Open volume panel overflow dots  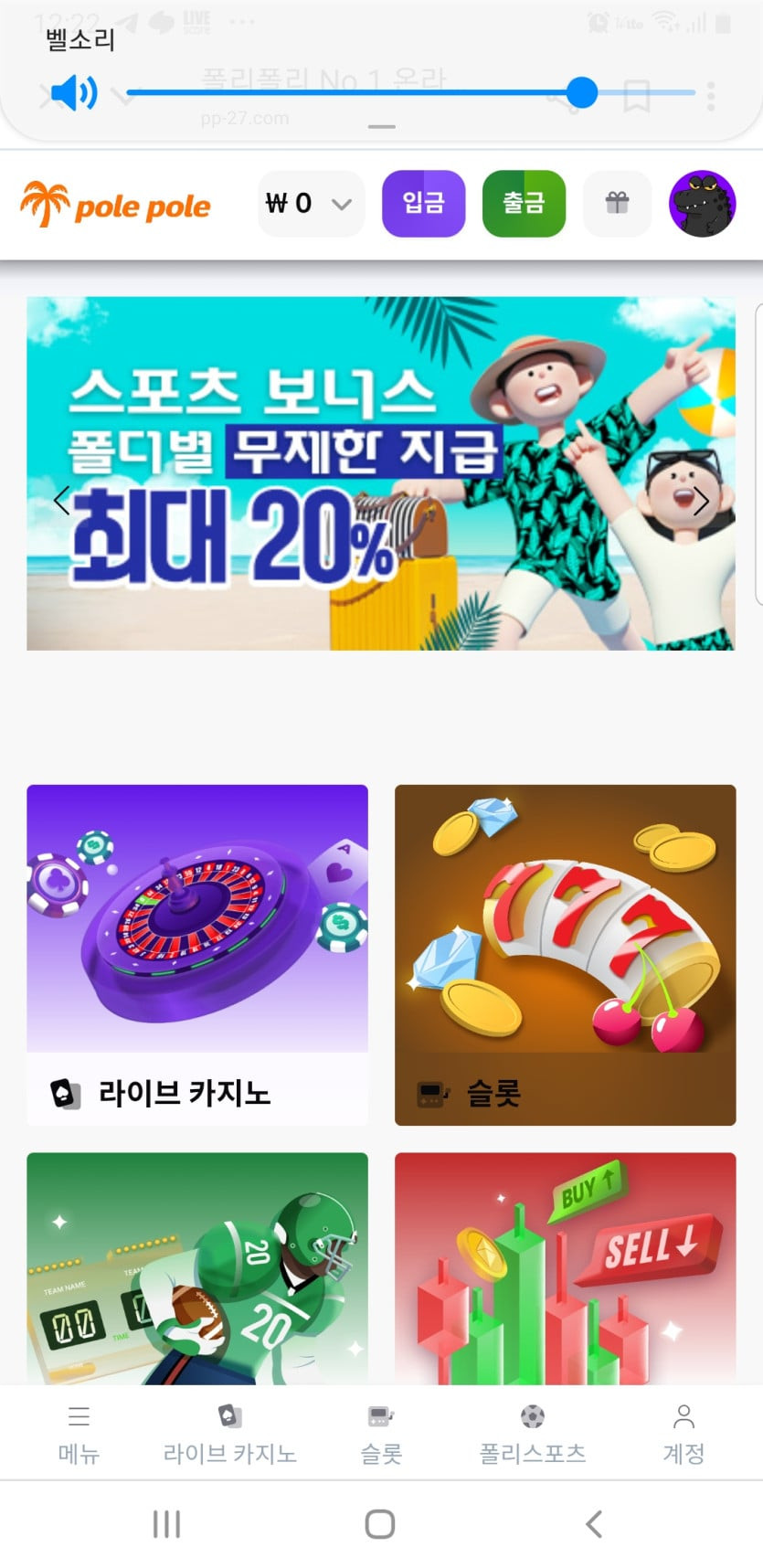(711, 95)
